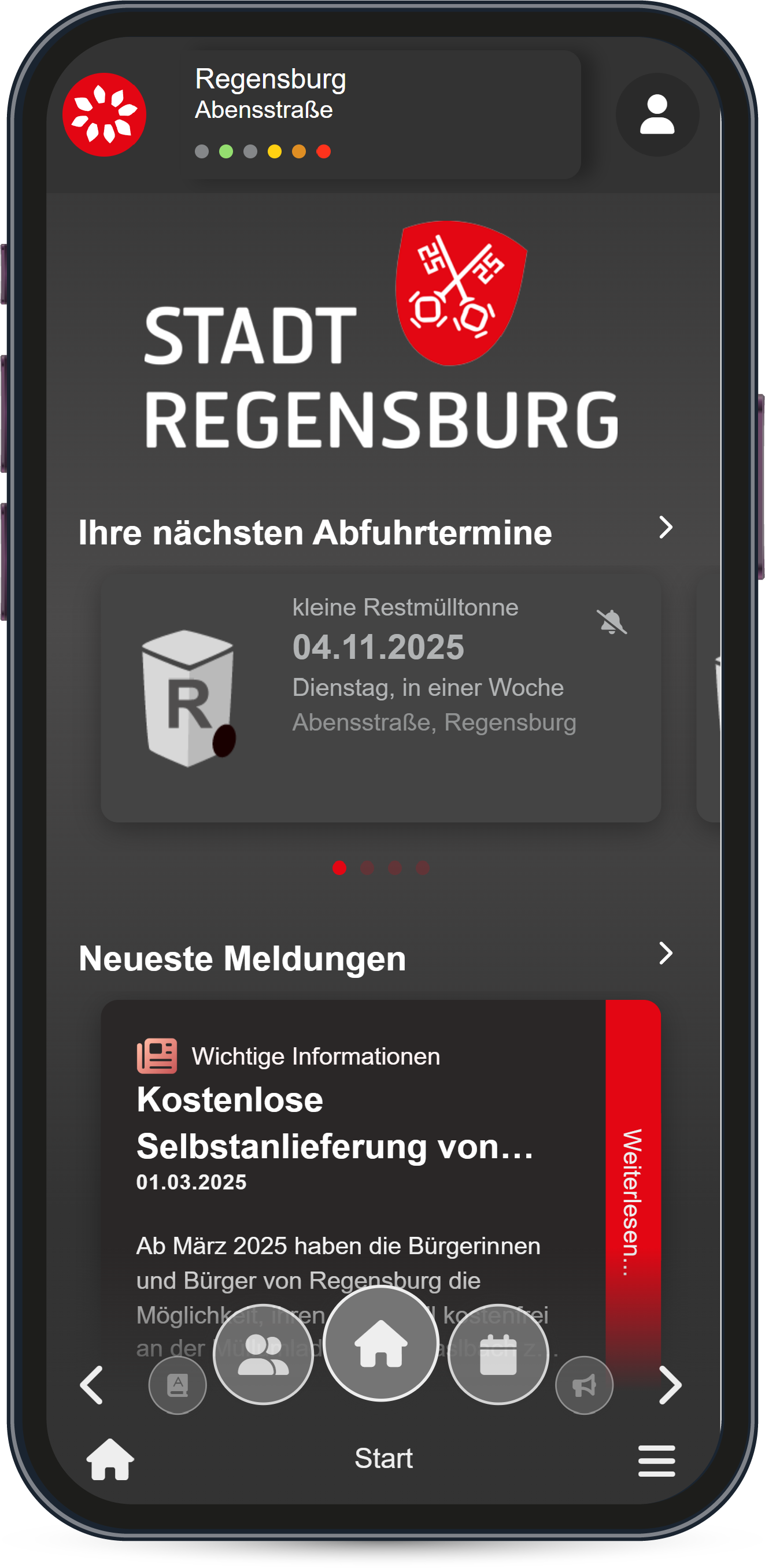Viewport: 765px width, 1568px height.
Task: Go to previous item with left arrow
Action: (92, 1385)
